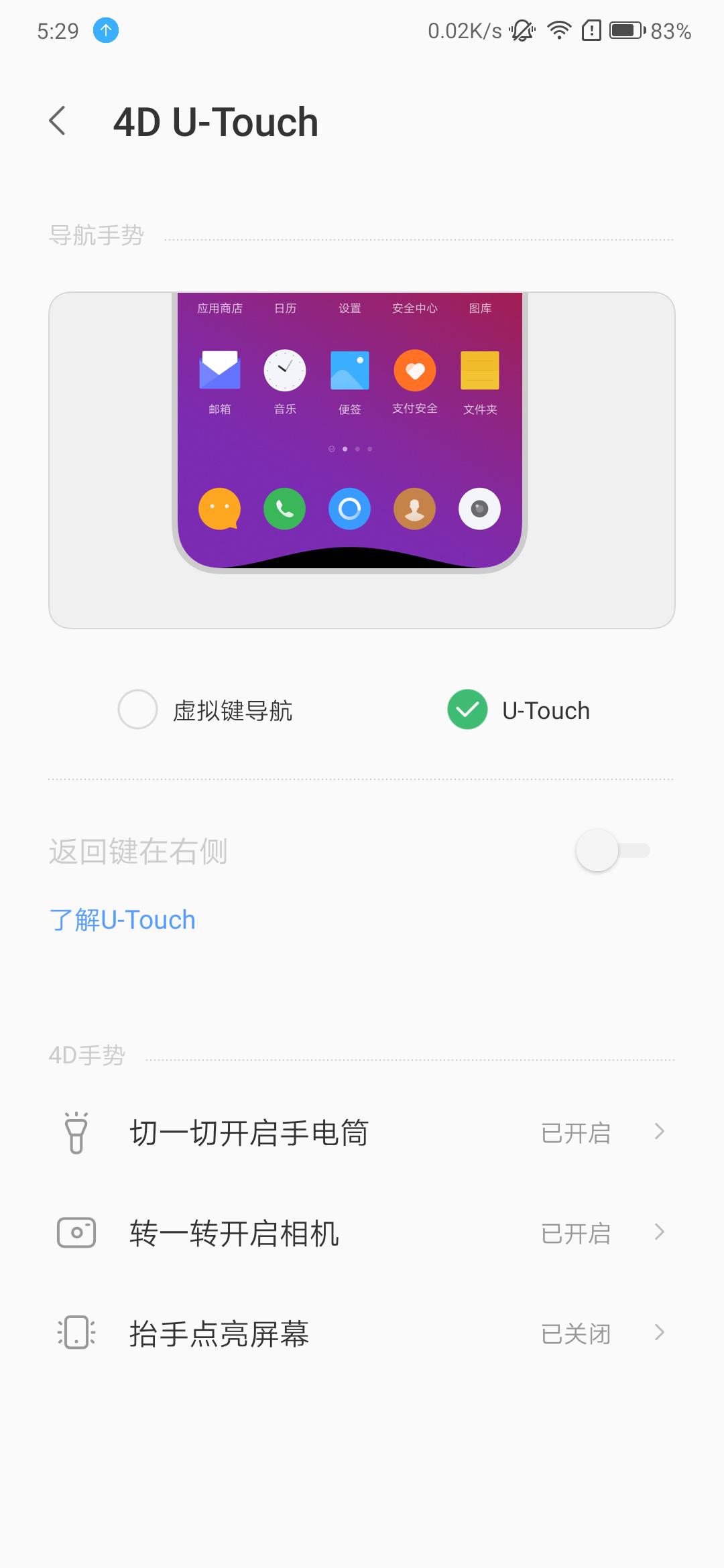Open the 支付安全 heart icon in the preview
The height and width of the screenshot is (1568, 724).
click(414, 371)
